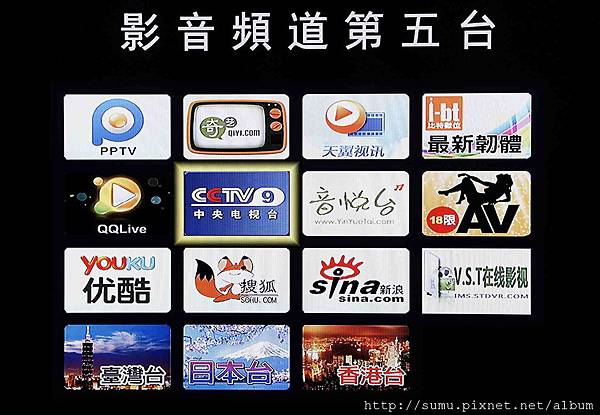Launch the 音悦台 YinYueTai tile
600x415 pixels.
356,203
